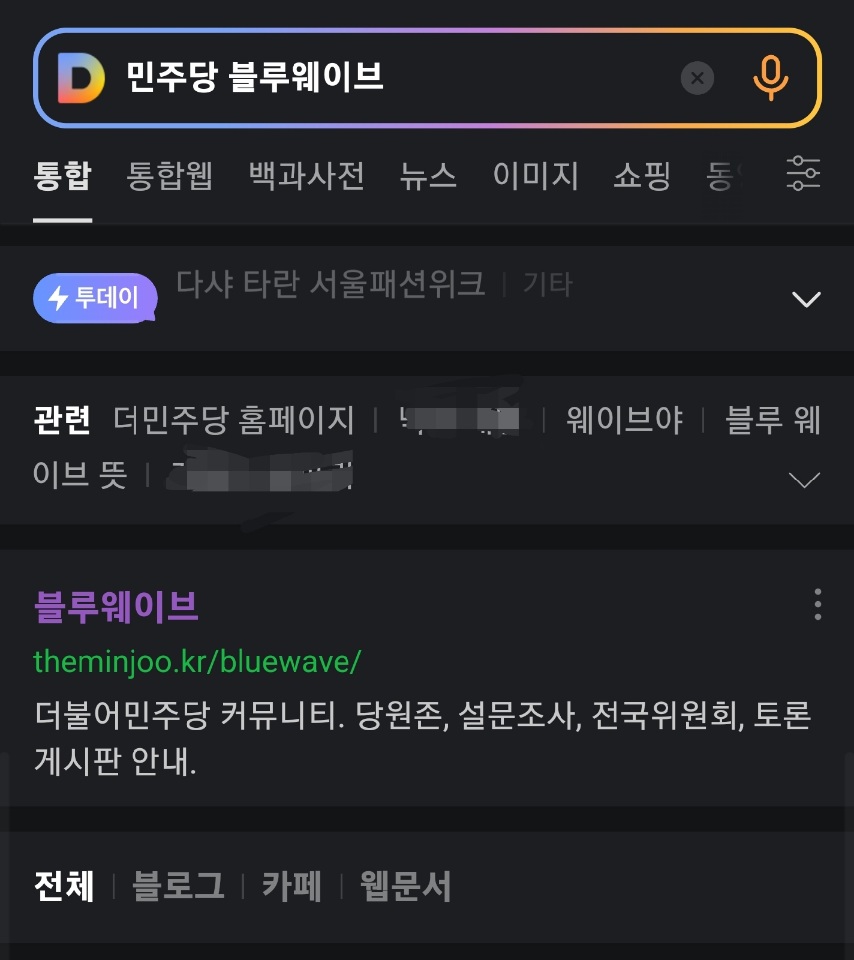Switch to the 쇼핑 tab

click(641, 177)
